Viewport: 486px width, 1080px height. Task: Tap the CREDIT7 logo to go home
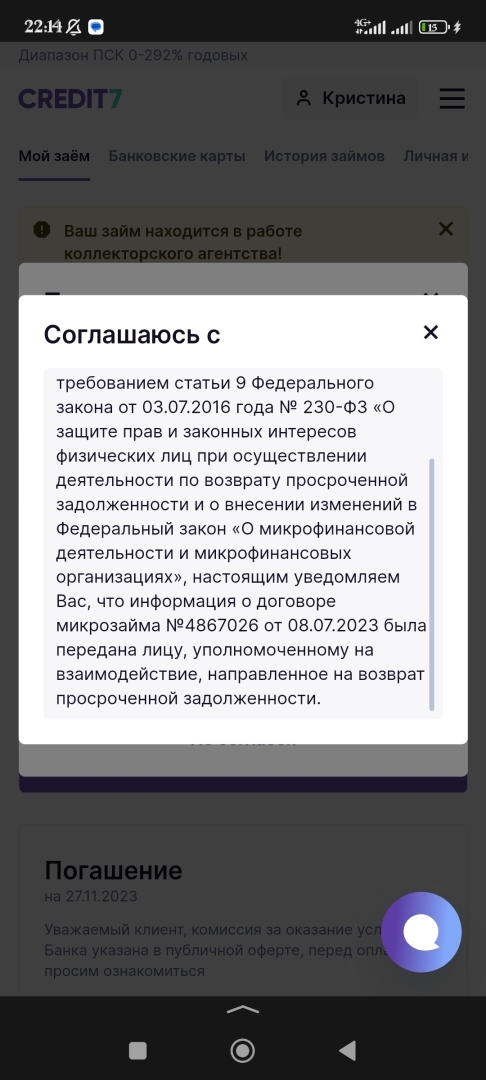[x=70, y=98]
